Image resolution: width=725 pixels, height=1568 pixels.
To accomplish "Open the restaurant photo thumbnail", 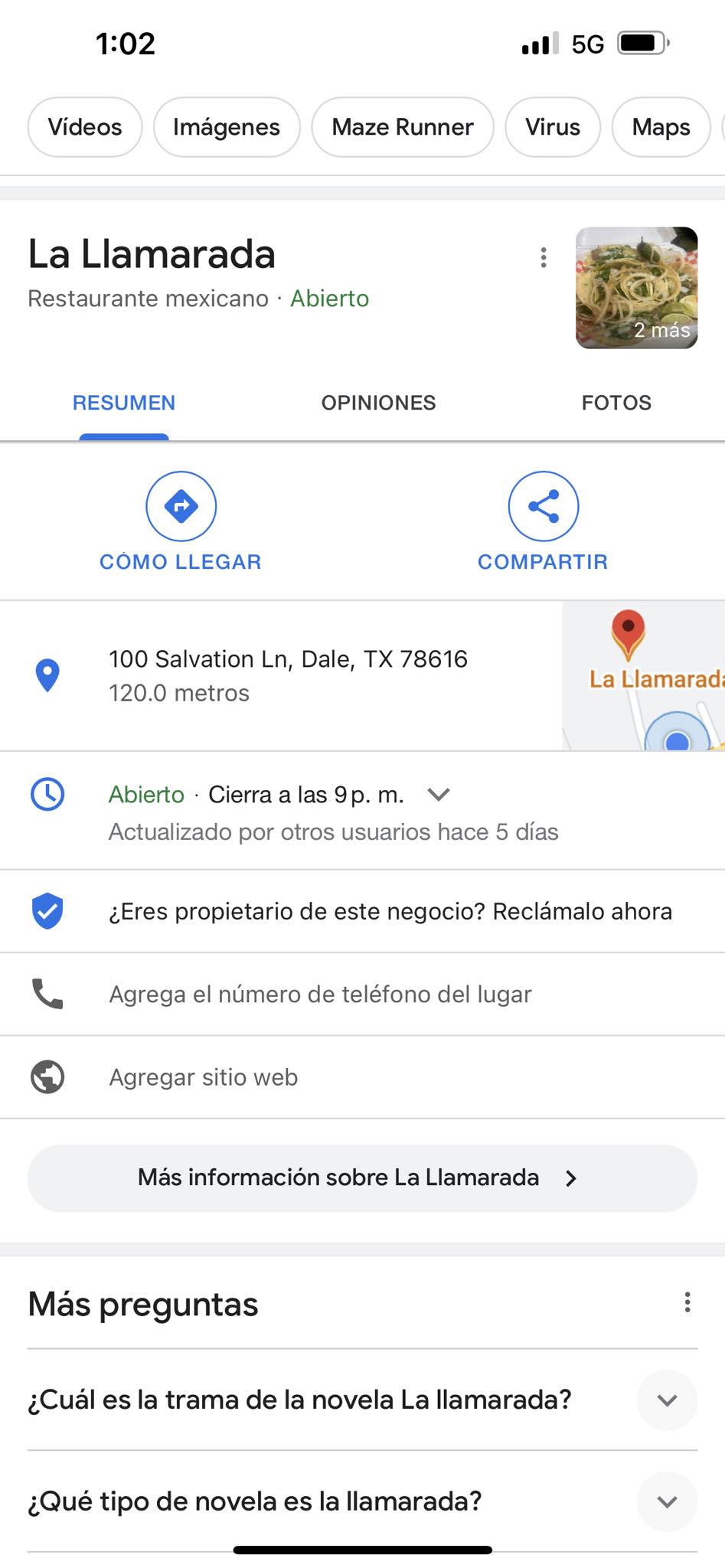I will 636,288.
